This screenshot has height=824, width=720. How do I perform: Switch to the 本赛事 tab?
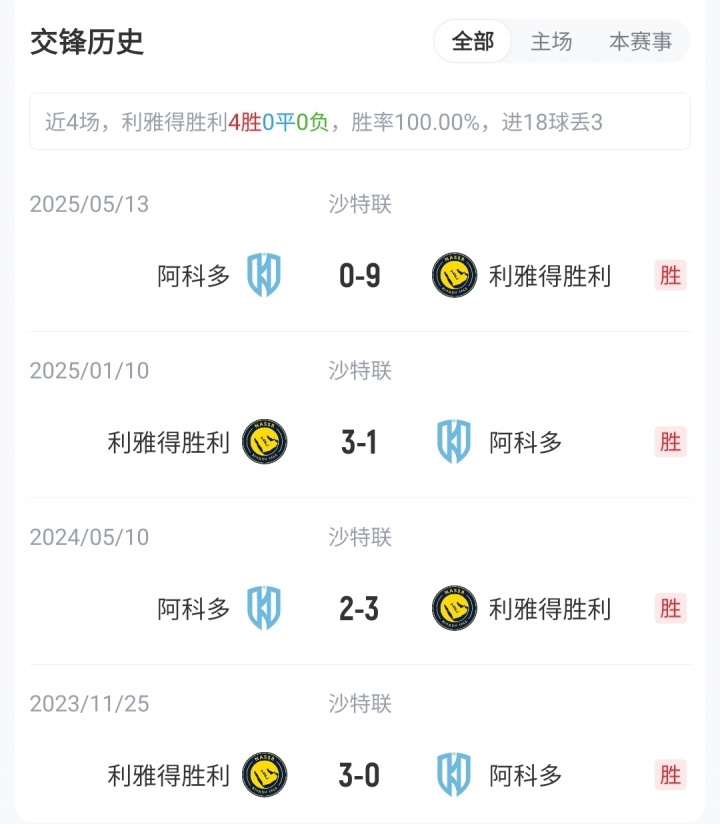(x=640, y=42)
